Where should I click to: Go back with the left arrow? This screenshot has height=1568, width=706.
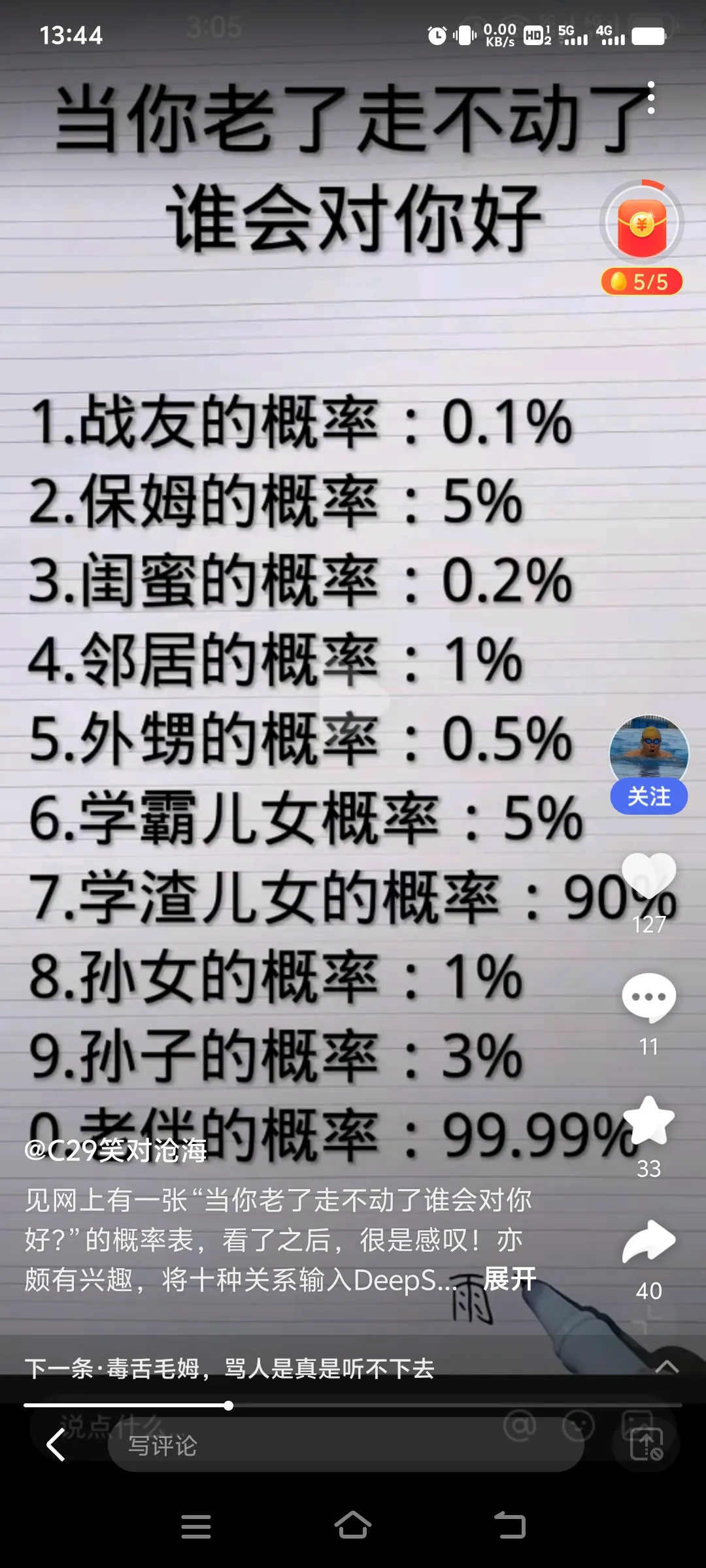pos(56,1445)
